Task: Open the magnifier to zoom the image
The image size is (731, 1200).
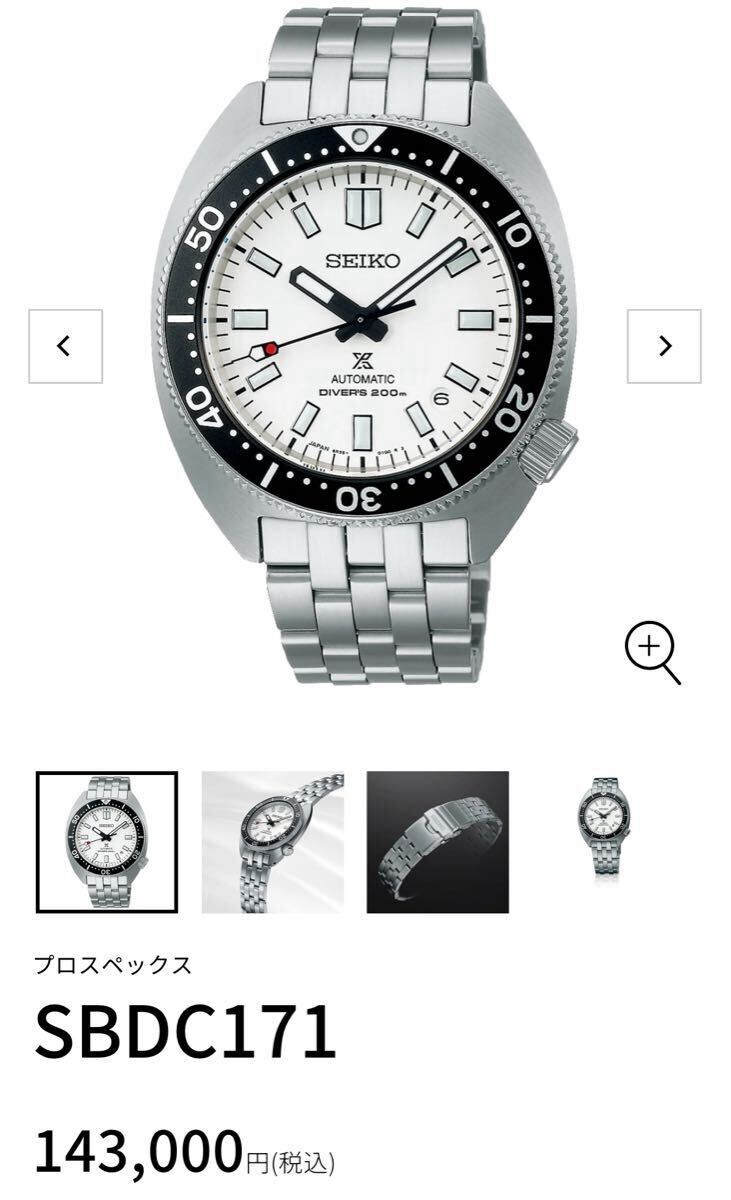Action: (652, 652)
